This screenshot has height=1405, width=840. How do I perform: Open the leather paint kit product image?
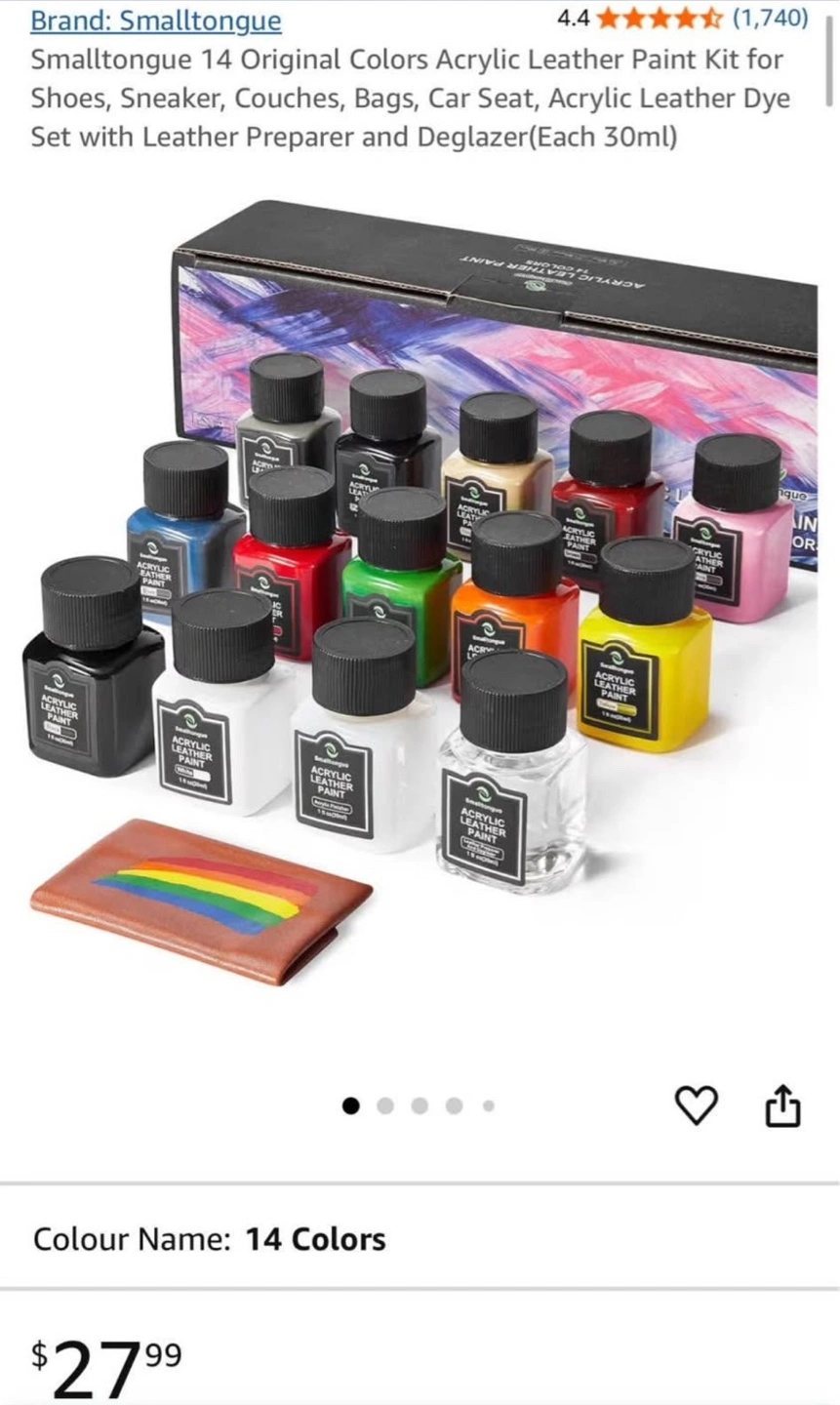pos(420,593)
